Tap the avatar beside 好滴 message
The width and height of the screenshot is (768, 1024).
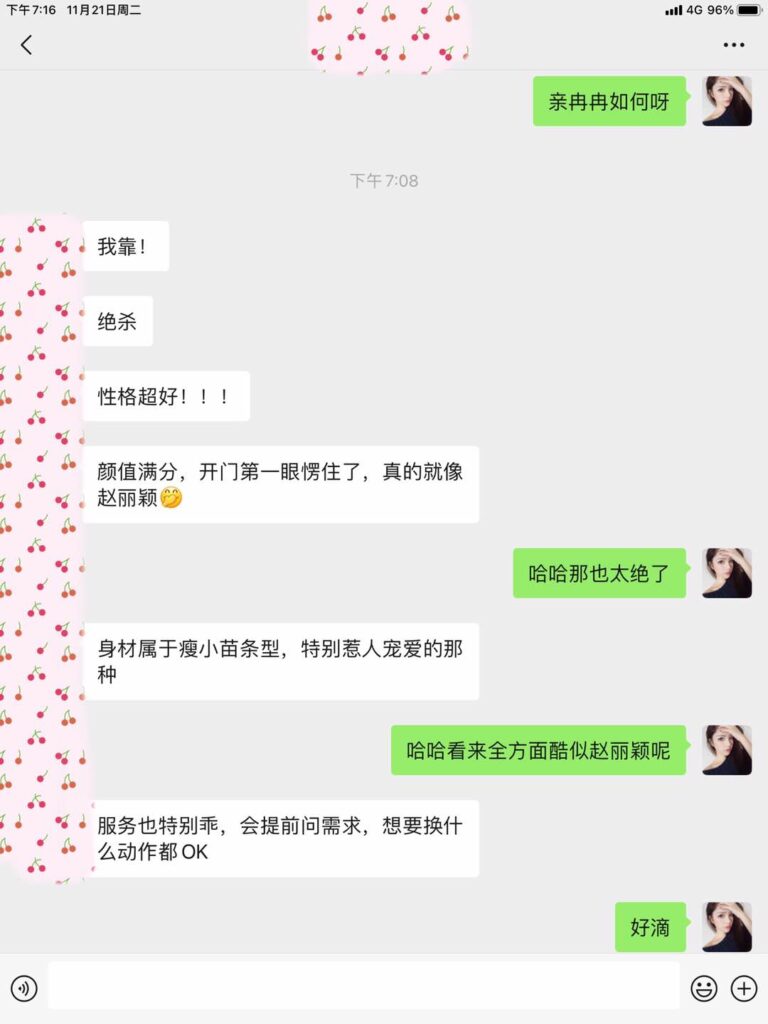[727, 927]
